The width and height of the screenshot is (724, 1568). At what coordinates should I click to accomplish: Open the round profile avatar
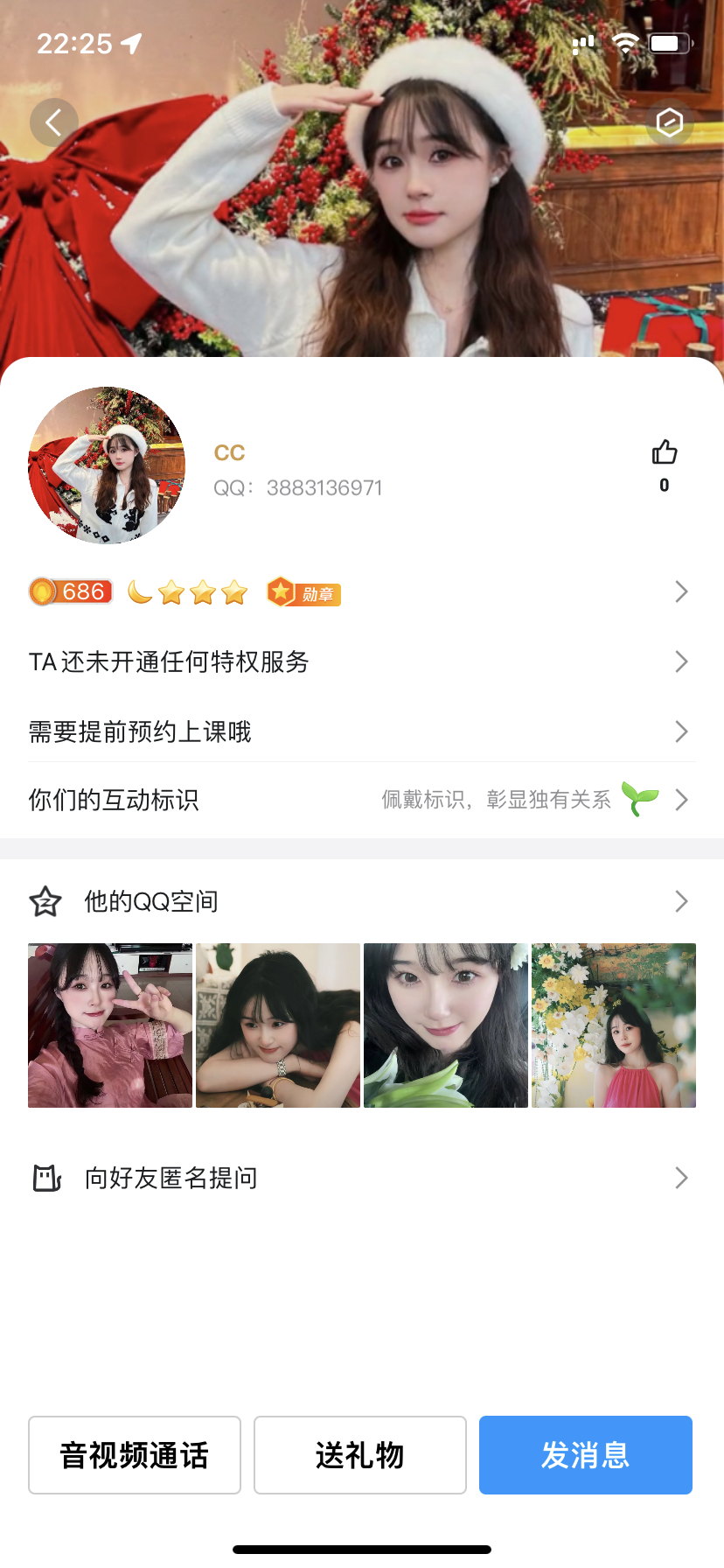click(x=107, y=465)
